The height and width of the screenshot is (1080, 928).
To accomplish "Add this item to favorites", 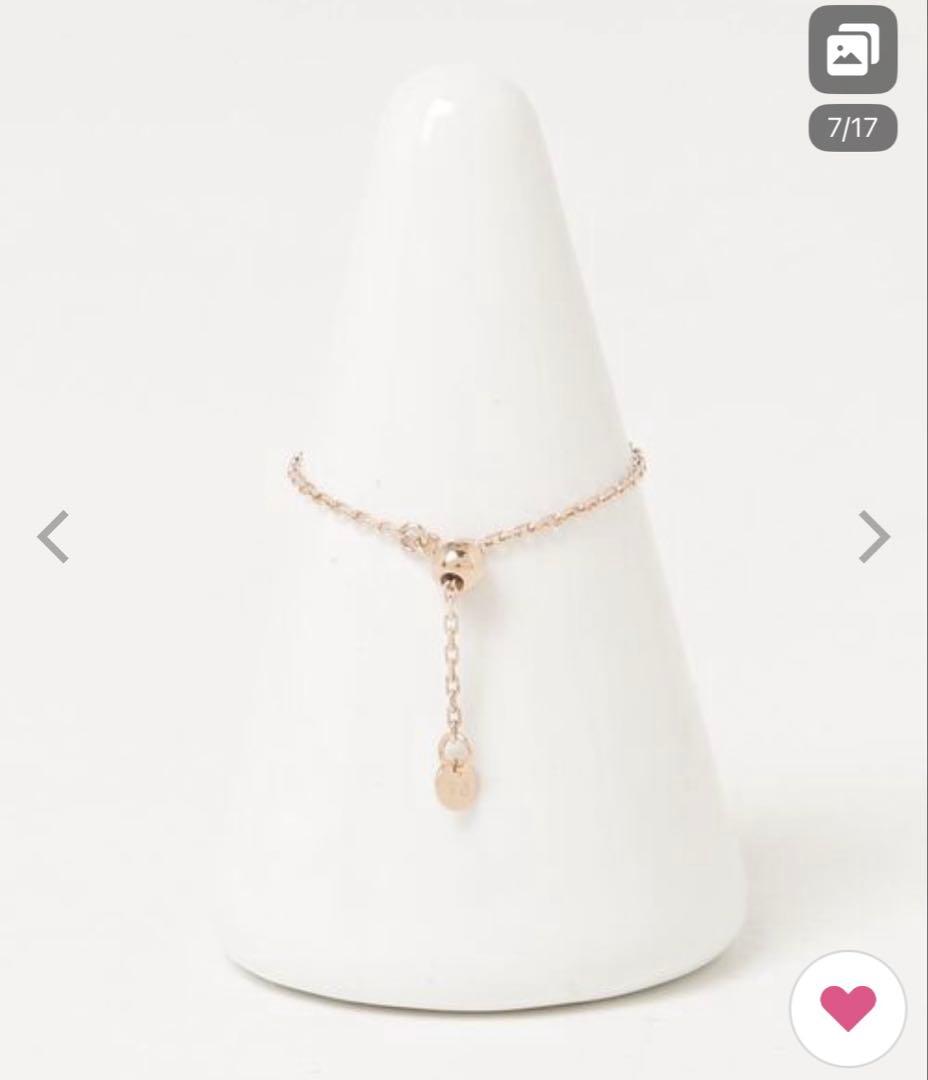I will click(848, 1008).
